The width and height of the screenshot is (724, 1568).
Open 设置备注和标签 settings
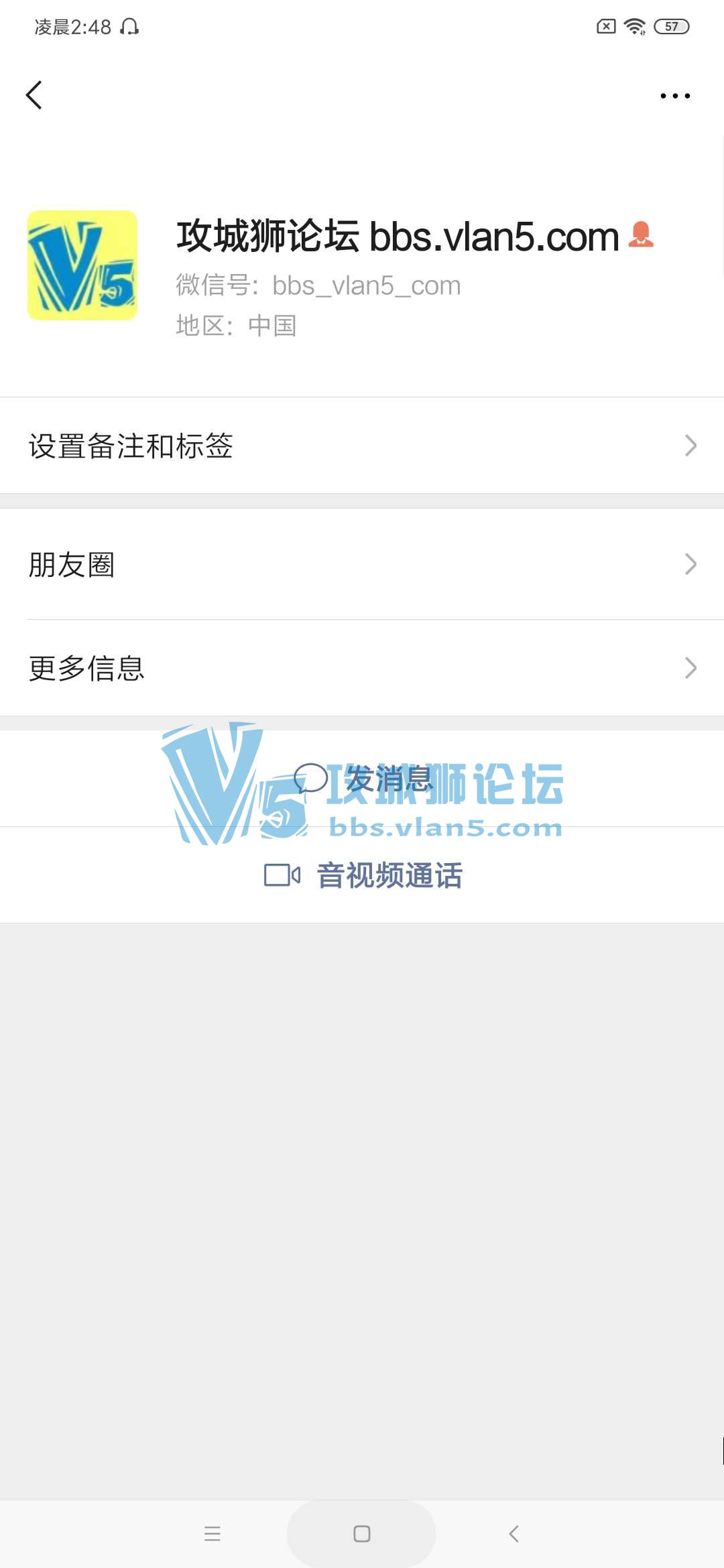tap(362, 446)
